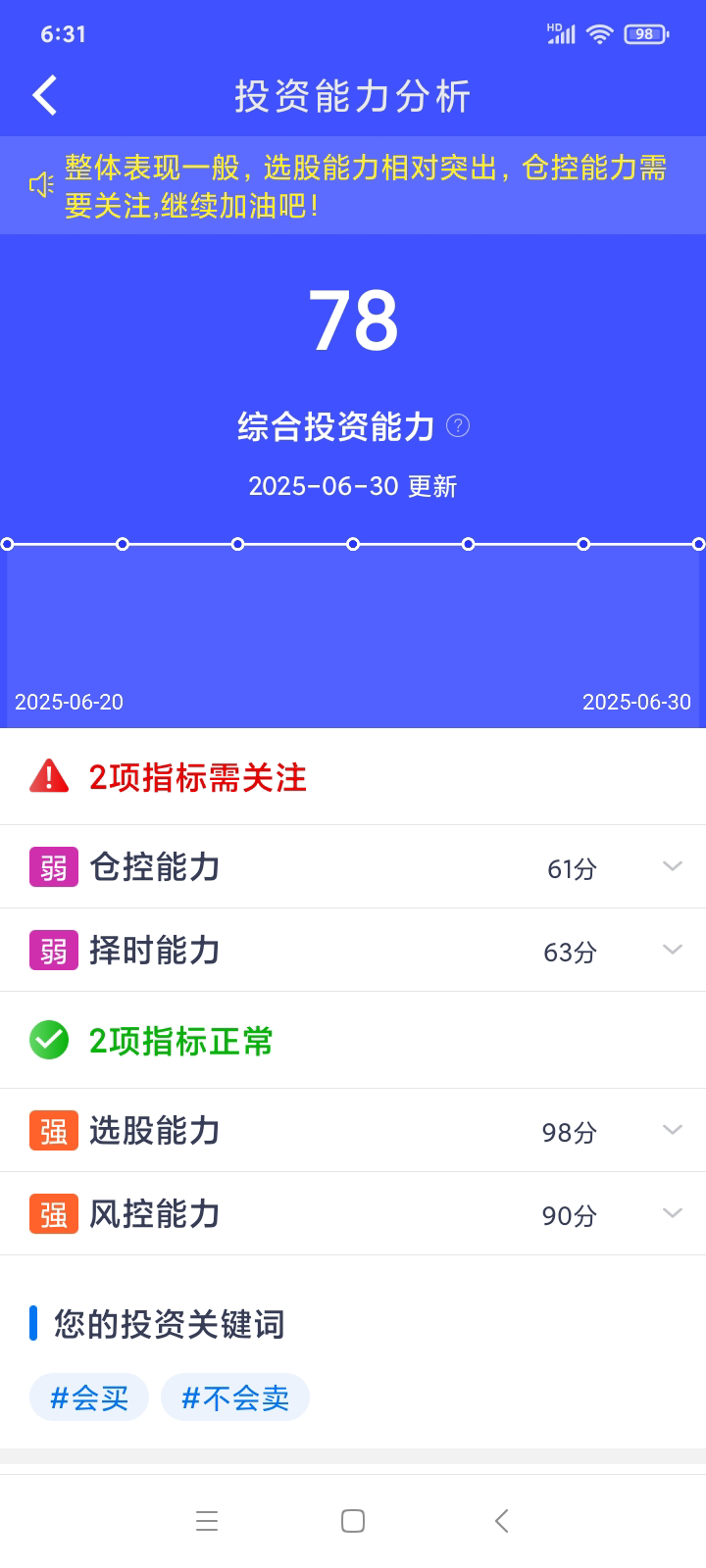Expand the 风控能力 90分 row
706x1568 pixels.
(x=672, y=1213)
